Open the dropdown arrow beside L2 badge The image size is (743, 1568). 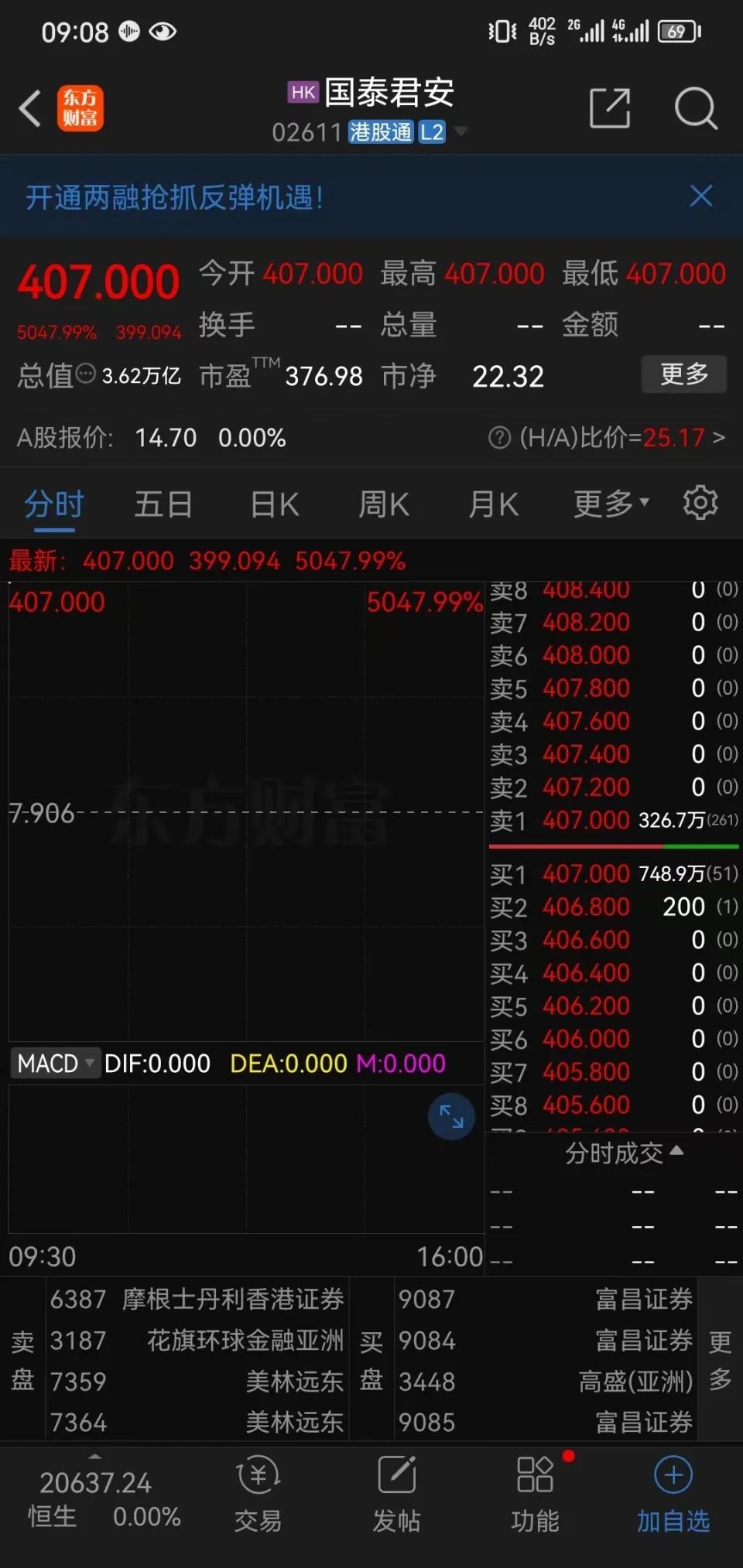click(x=461, y=132)
